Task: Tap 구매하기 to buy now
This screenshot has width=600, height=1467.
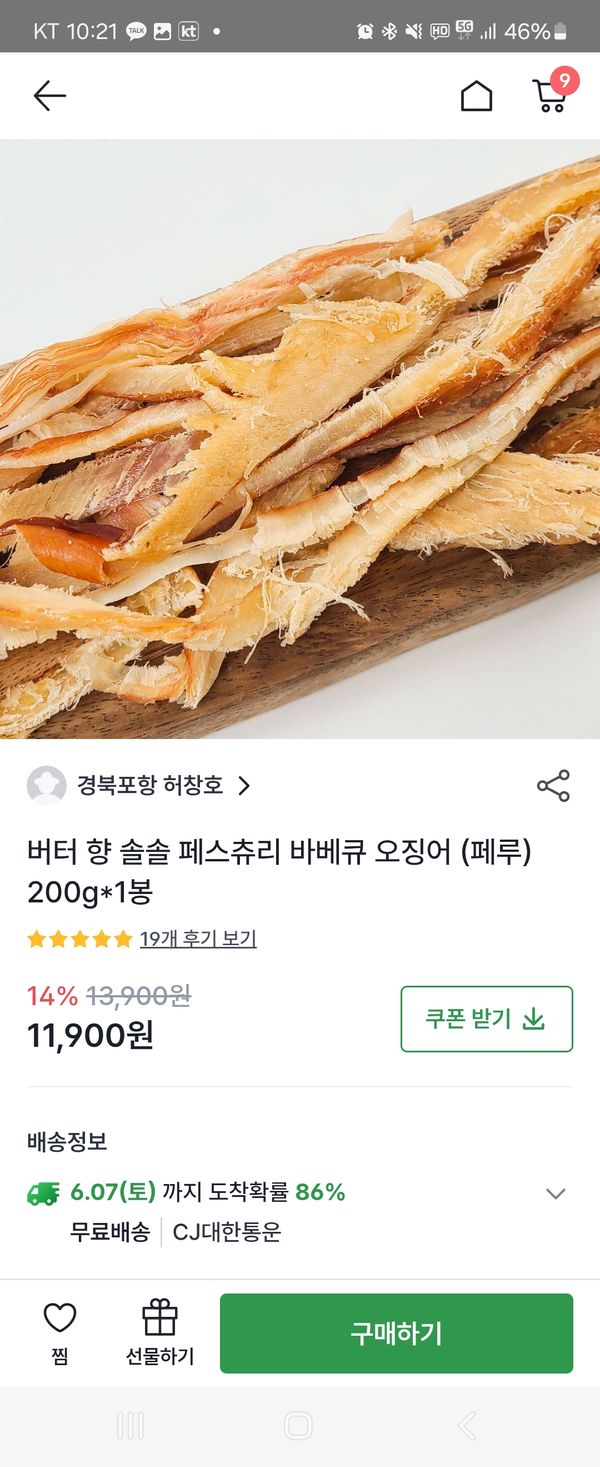Action: (396, 1333)
